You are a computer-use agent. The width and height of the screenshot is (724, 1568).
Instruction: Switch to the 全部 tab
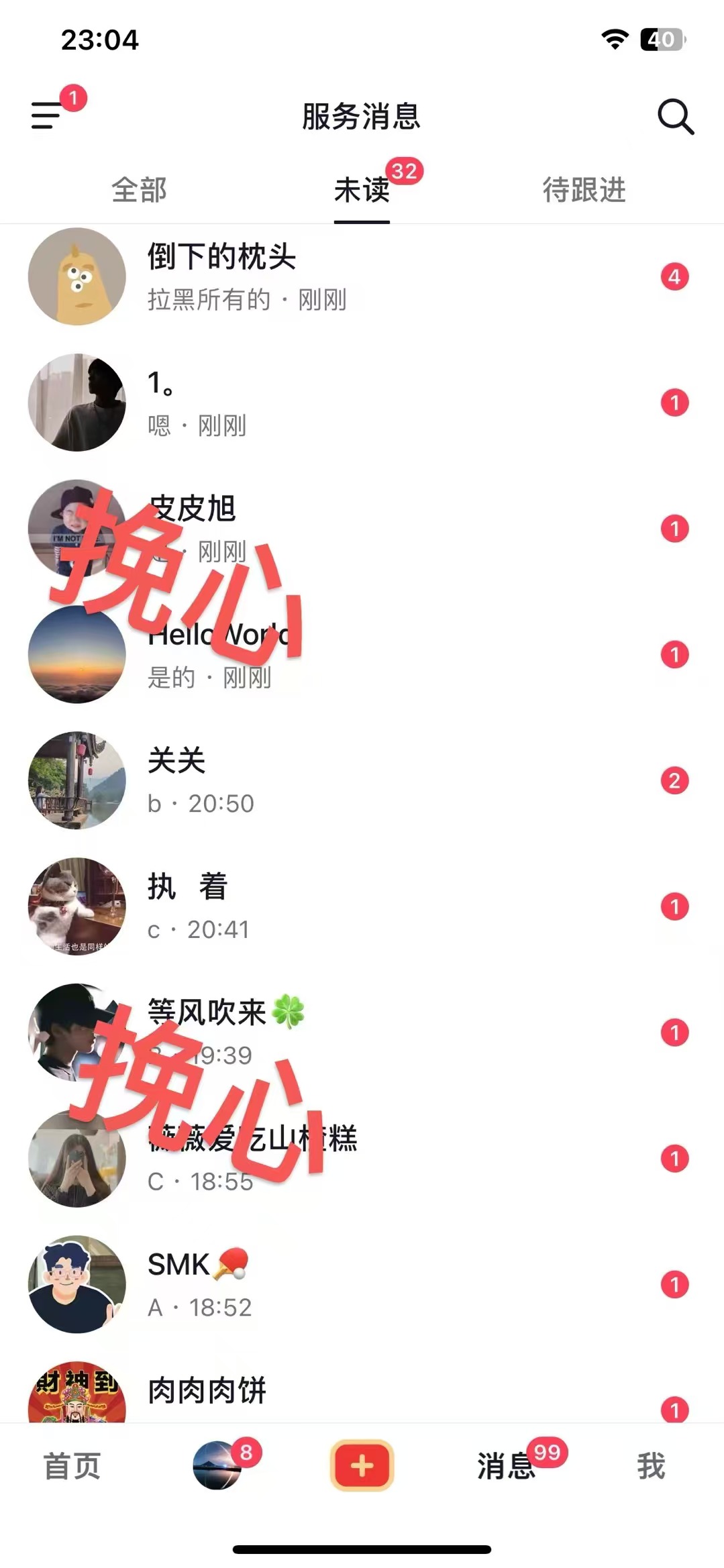[x=139, y=190]
